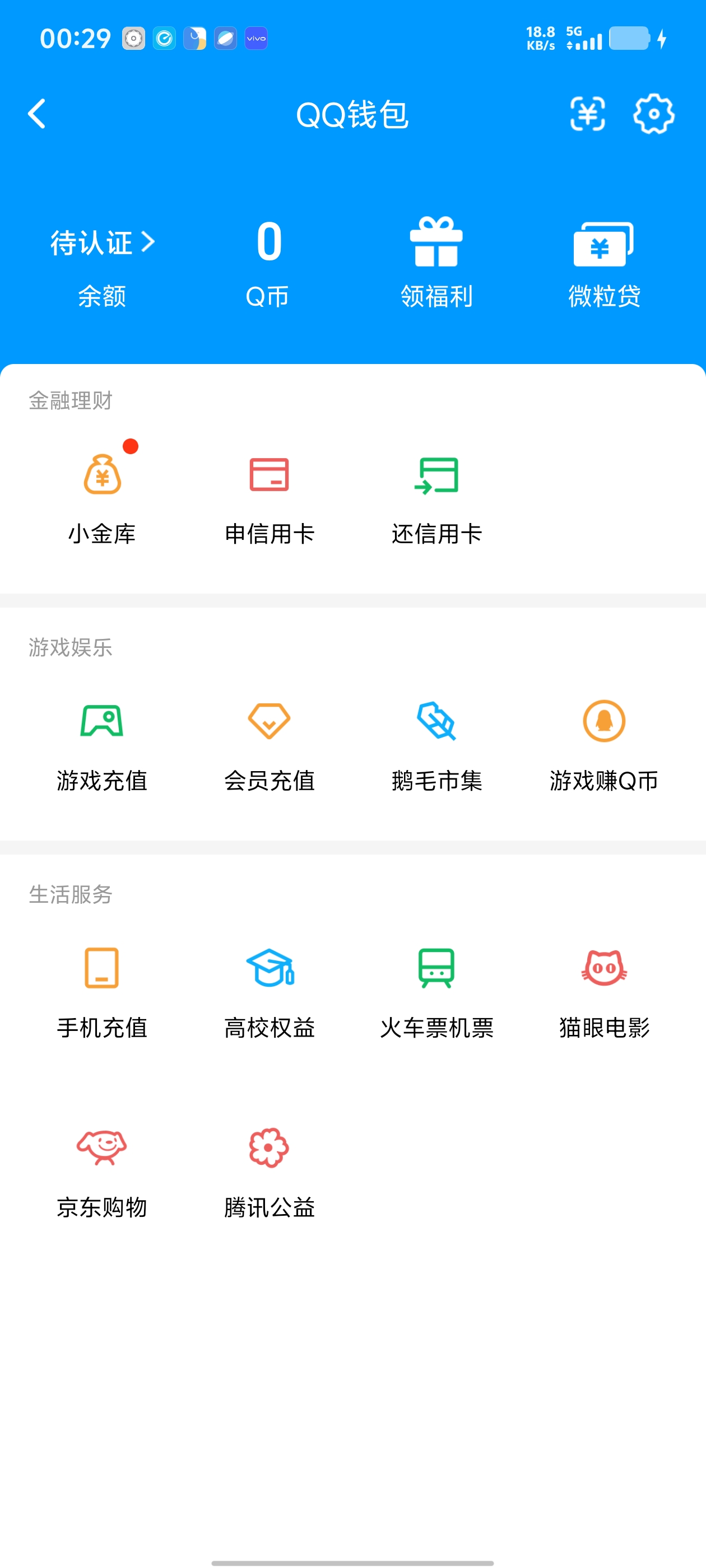This screenshot has width=706, height=1568.
Task: Expand the 待认证 verification prompt
Action: [101, 243]
